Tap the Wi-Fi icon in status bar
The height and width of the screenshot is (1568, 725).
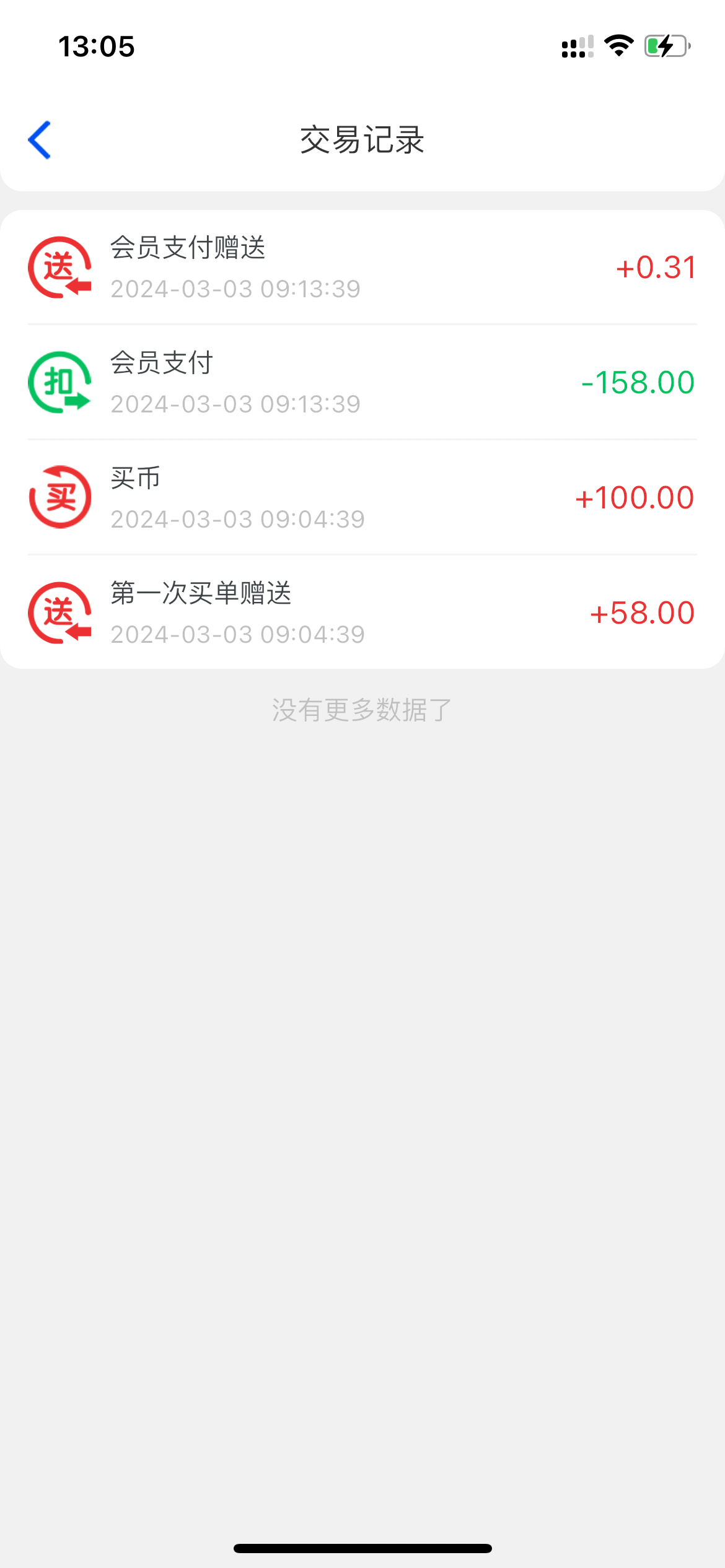click(618, 45)
